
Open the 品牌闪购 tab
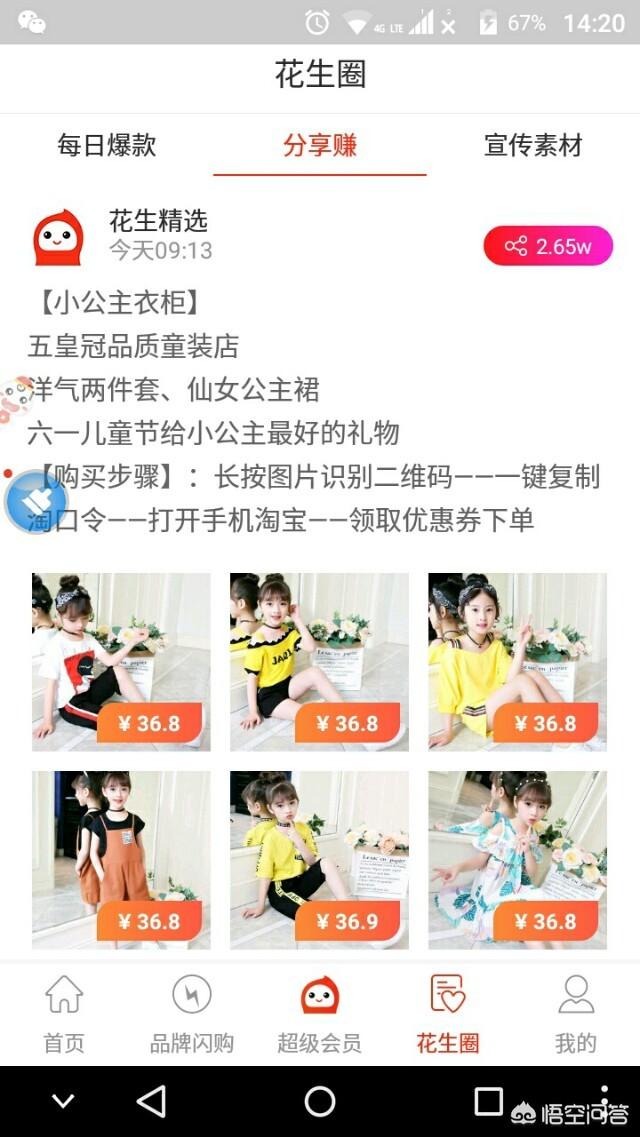tap(192, 1015)
